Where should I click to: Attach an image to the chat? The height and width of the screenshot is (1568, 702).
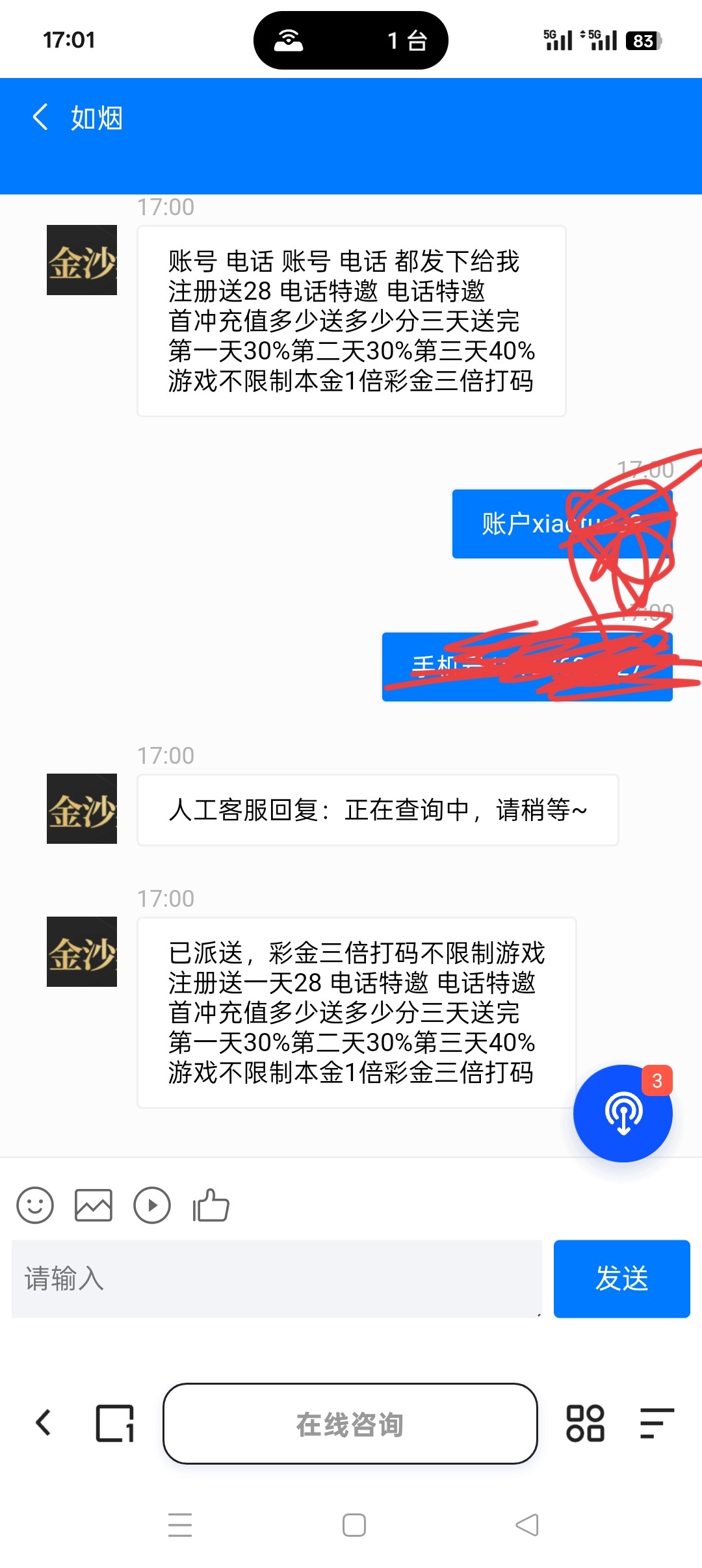point(94,1206)
